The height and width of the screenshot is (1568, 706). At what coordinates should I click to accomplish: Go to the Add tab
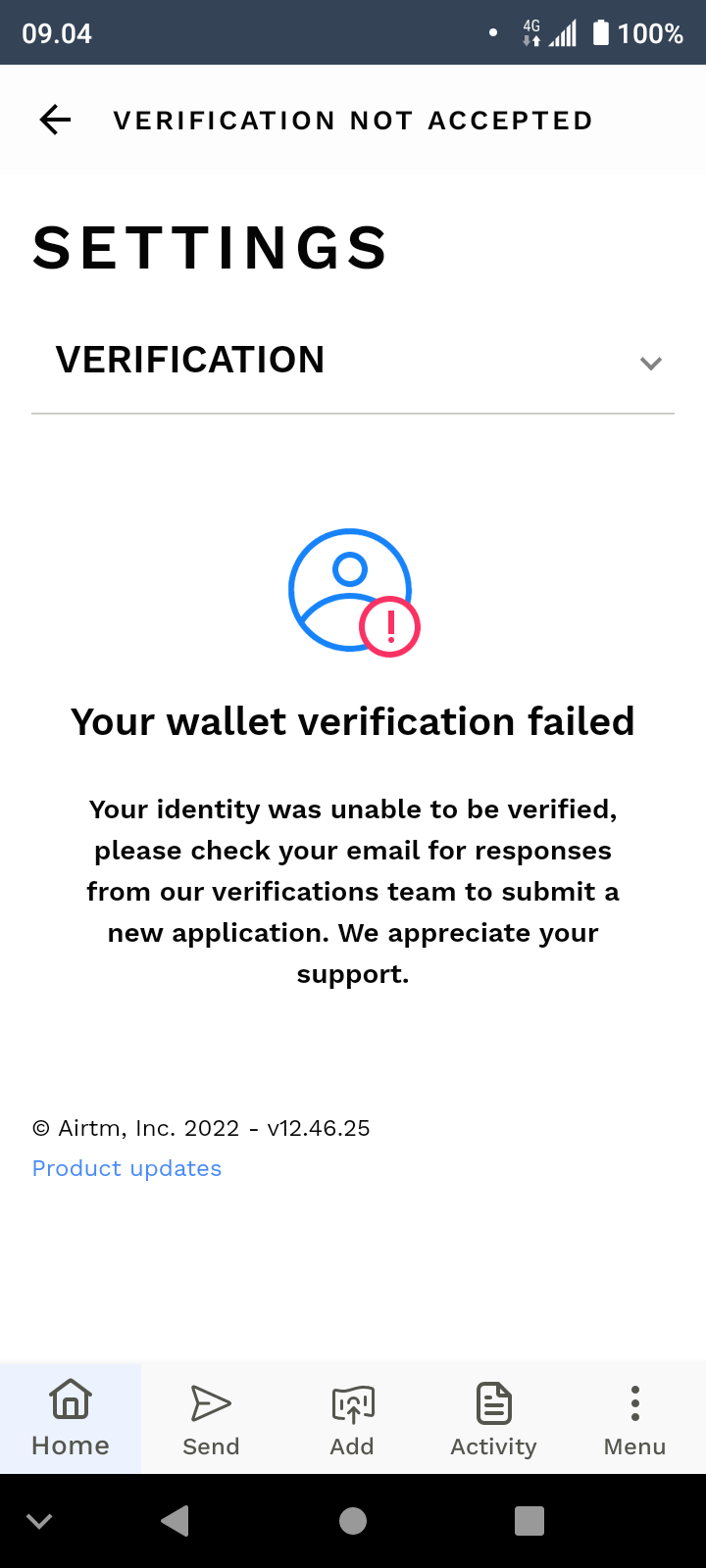click(352, 1418)
